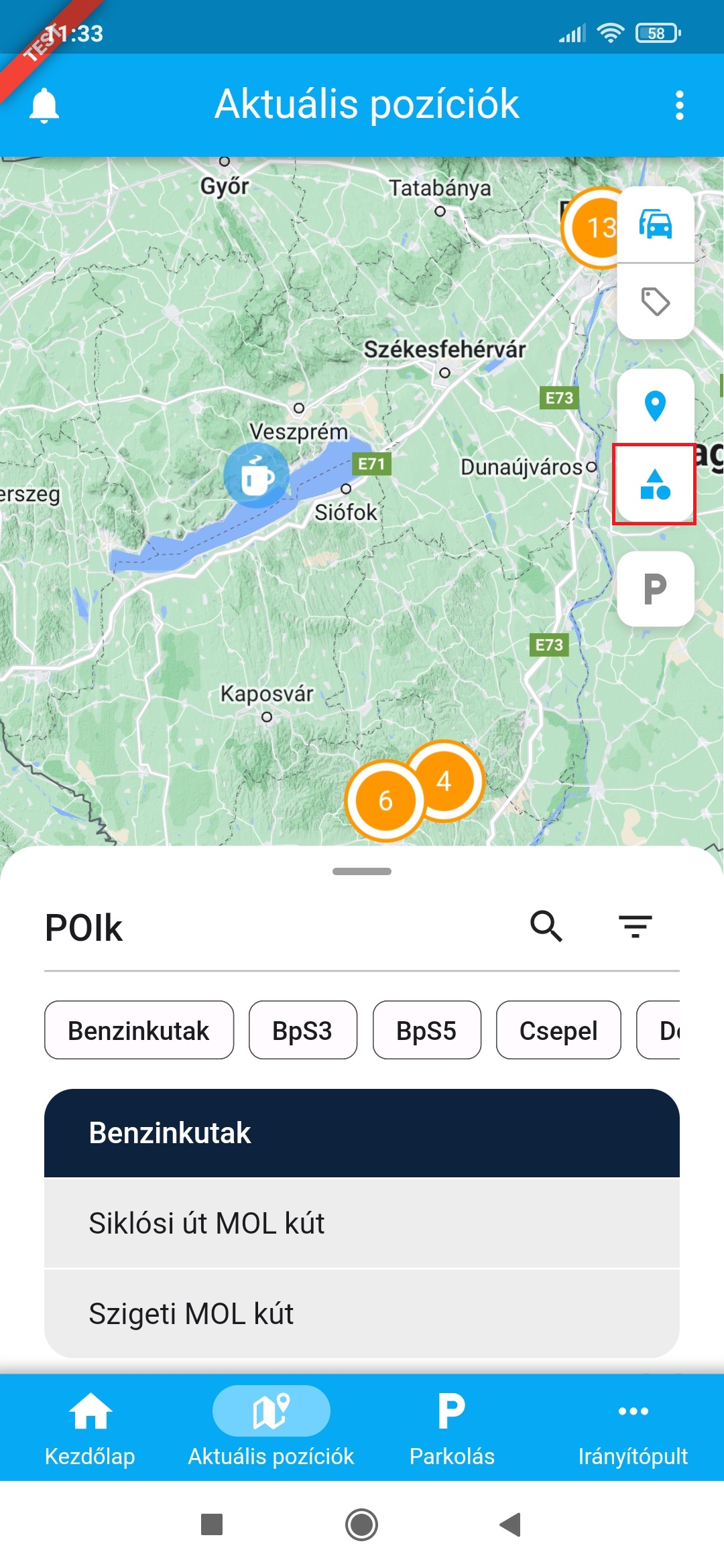This screenshot has width=724, height=1568.
Task: Open the POI filter options
Action: tap(635, 927)
